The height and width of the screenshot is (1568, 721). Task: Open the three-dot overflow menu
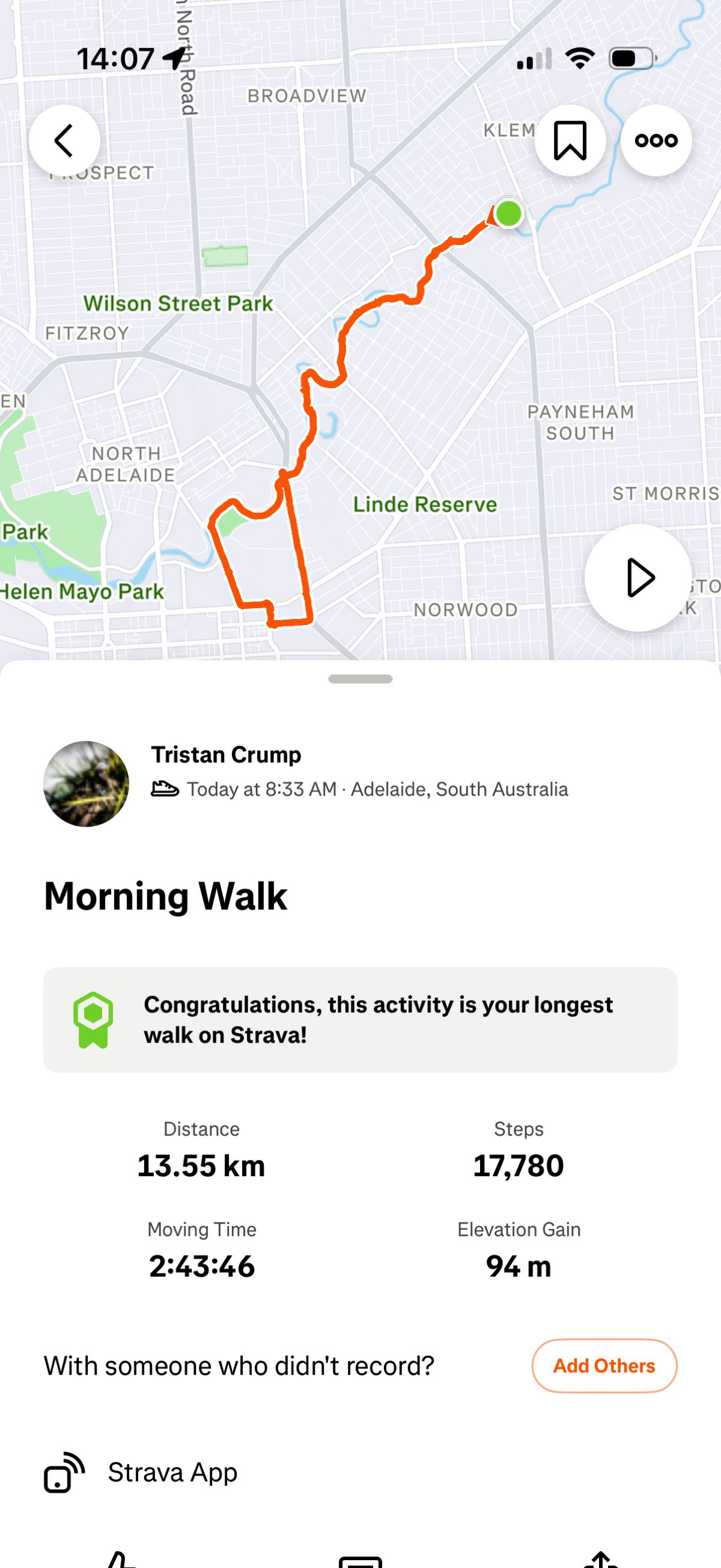656,141
